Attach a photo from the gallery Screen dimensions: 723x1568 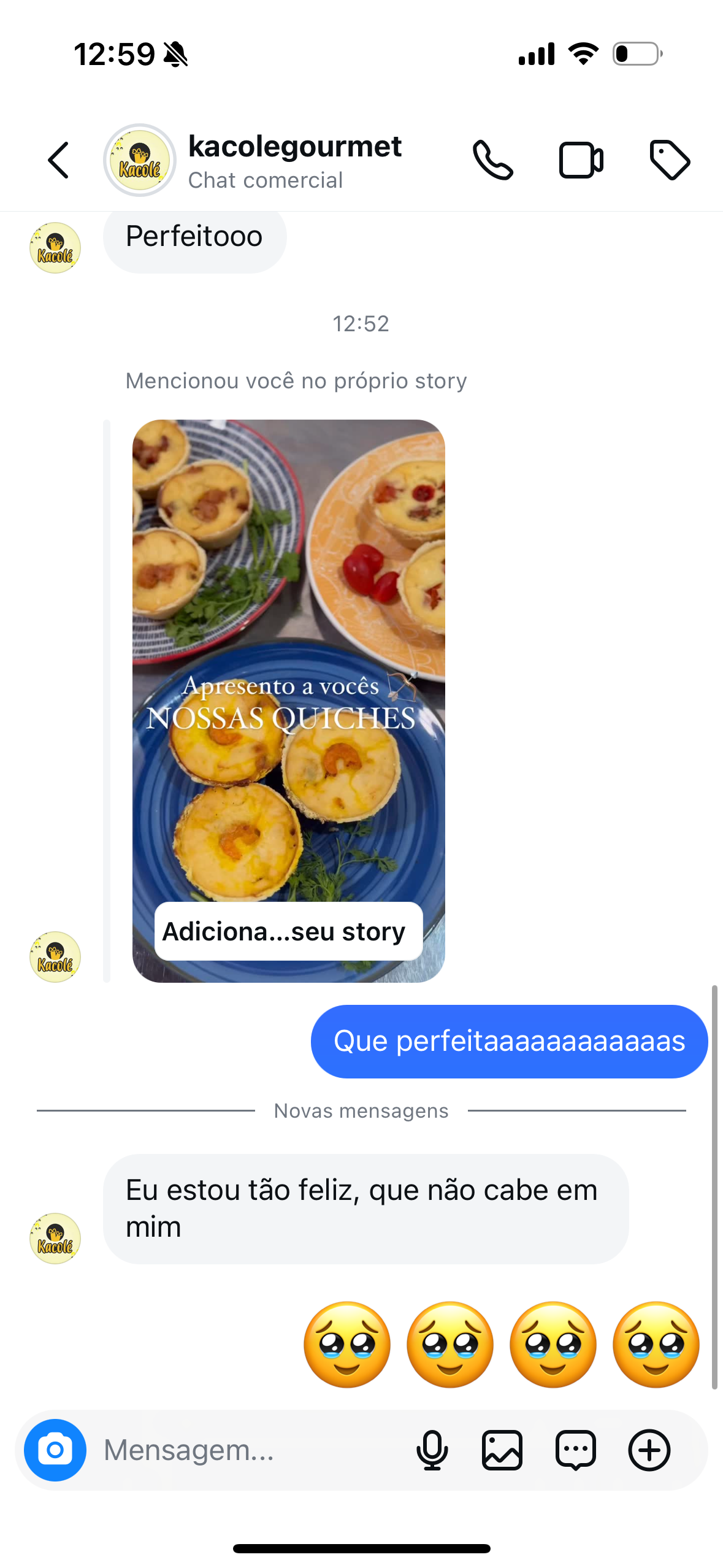click(x=502, y=1450)
